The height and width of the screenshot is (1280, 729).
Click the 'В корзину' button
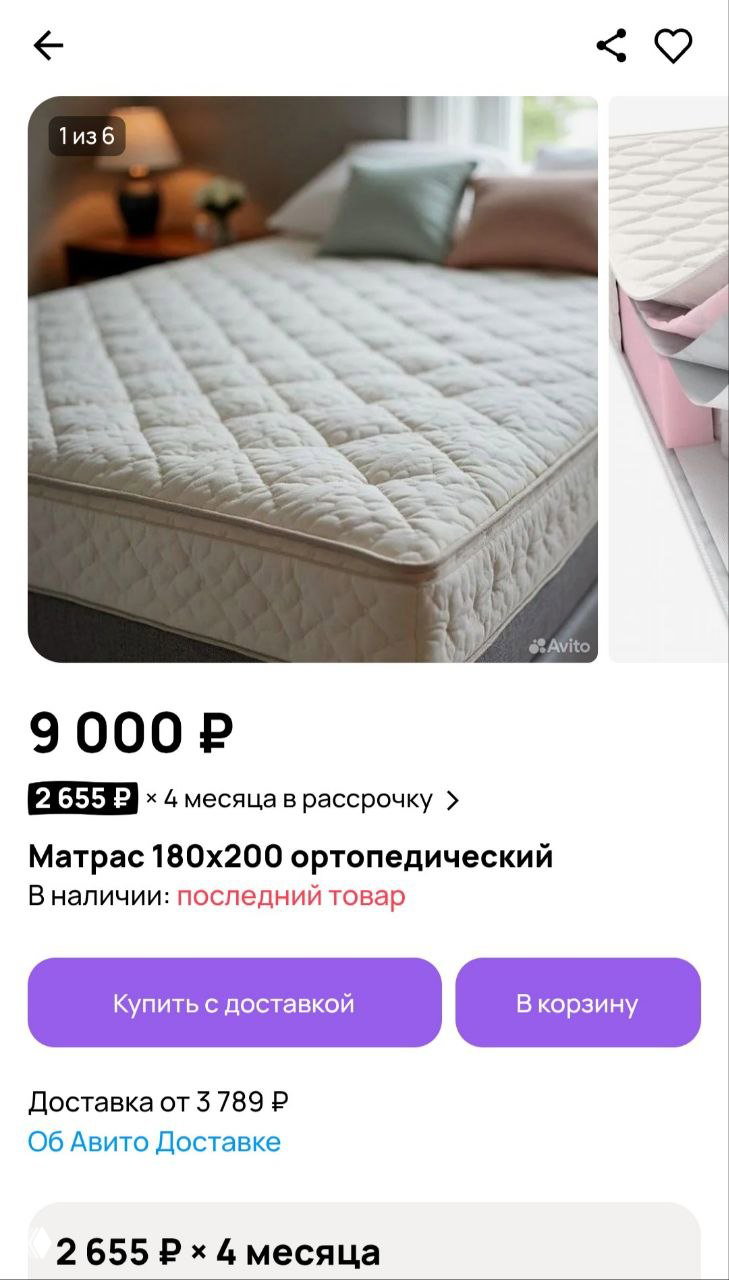click(x=578, y=1002)
